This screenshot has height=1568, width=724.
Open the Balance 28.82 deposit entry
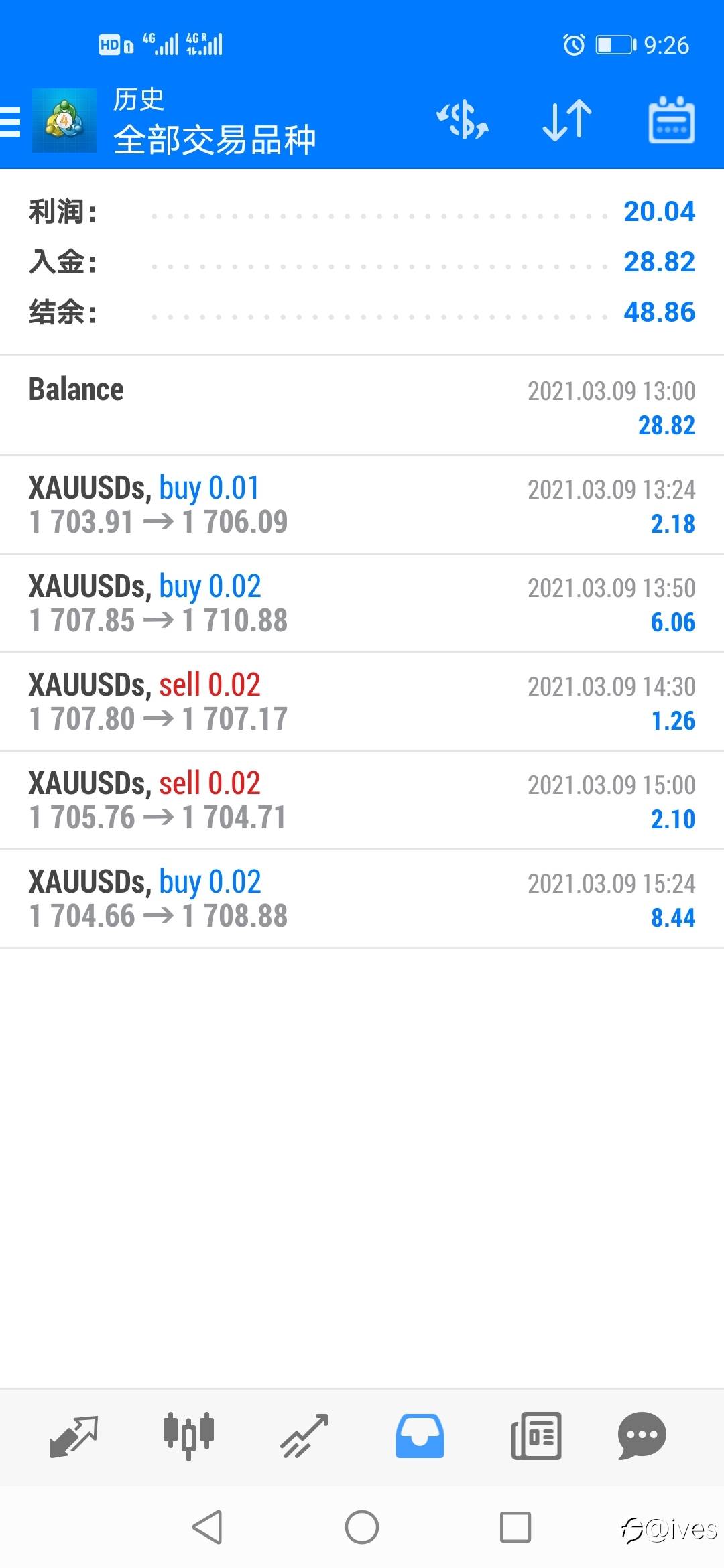tap(362, 406)
